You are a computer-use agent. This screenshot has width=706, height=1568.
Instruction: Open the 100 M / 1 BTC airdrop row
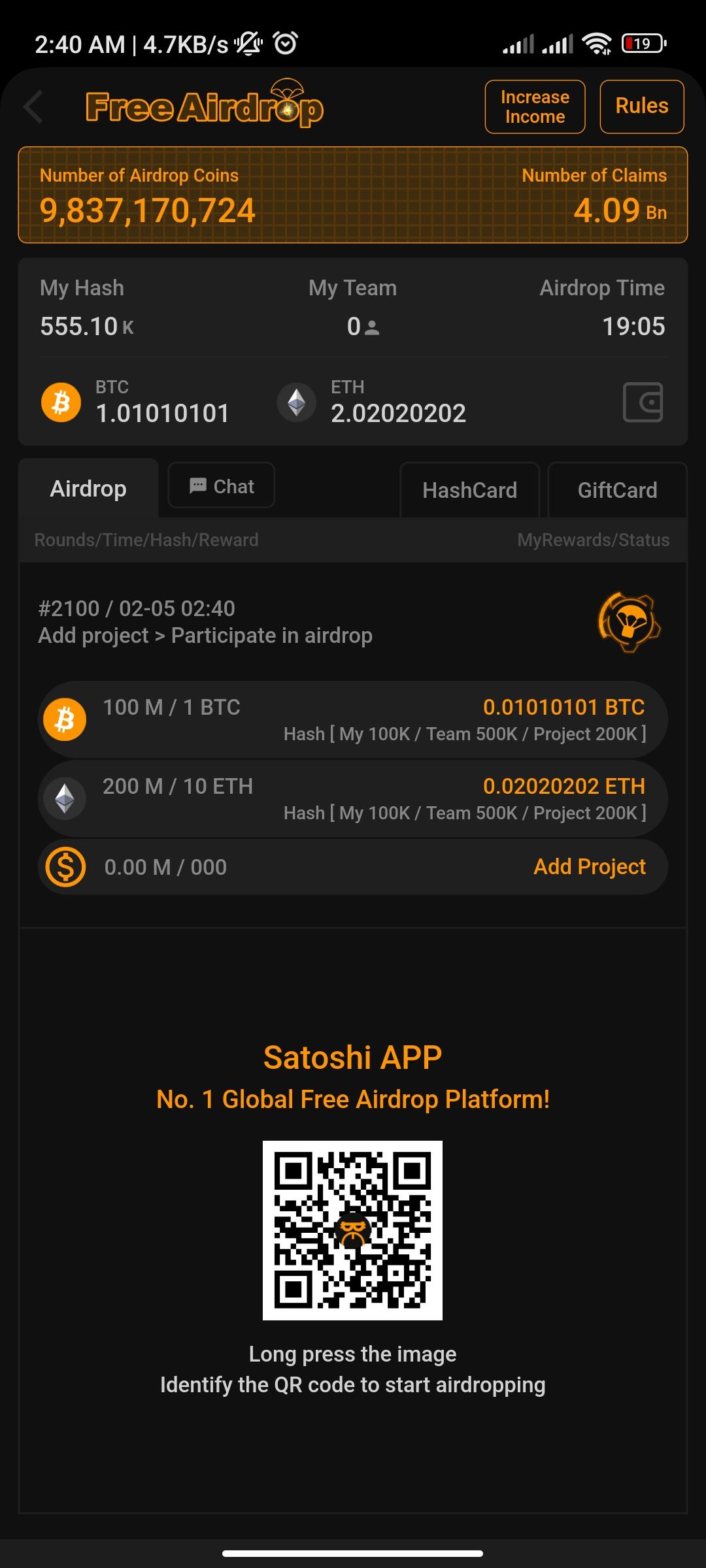click(353, 720)
